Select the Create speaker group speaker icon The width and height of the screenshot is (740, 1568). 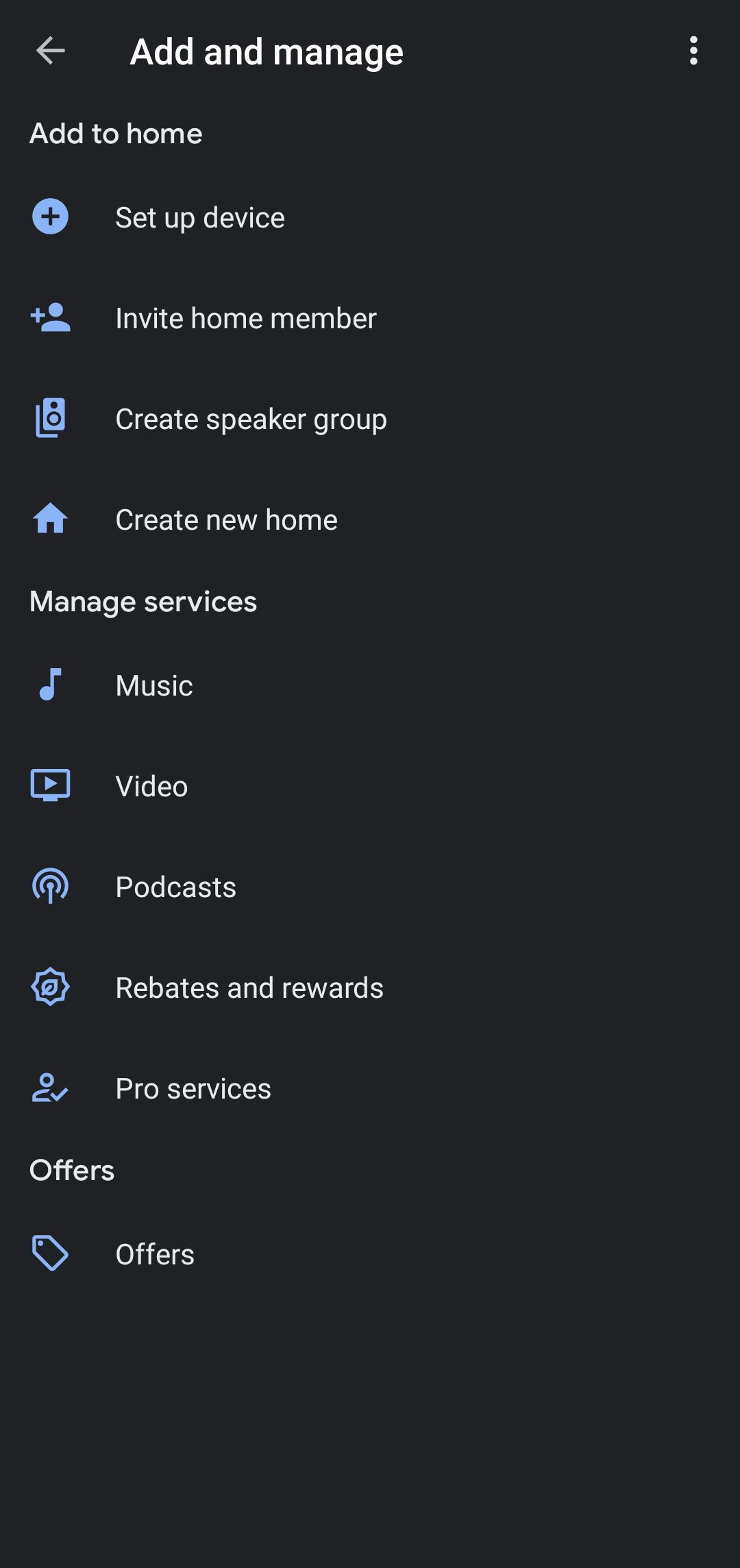pos(50,418)
